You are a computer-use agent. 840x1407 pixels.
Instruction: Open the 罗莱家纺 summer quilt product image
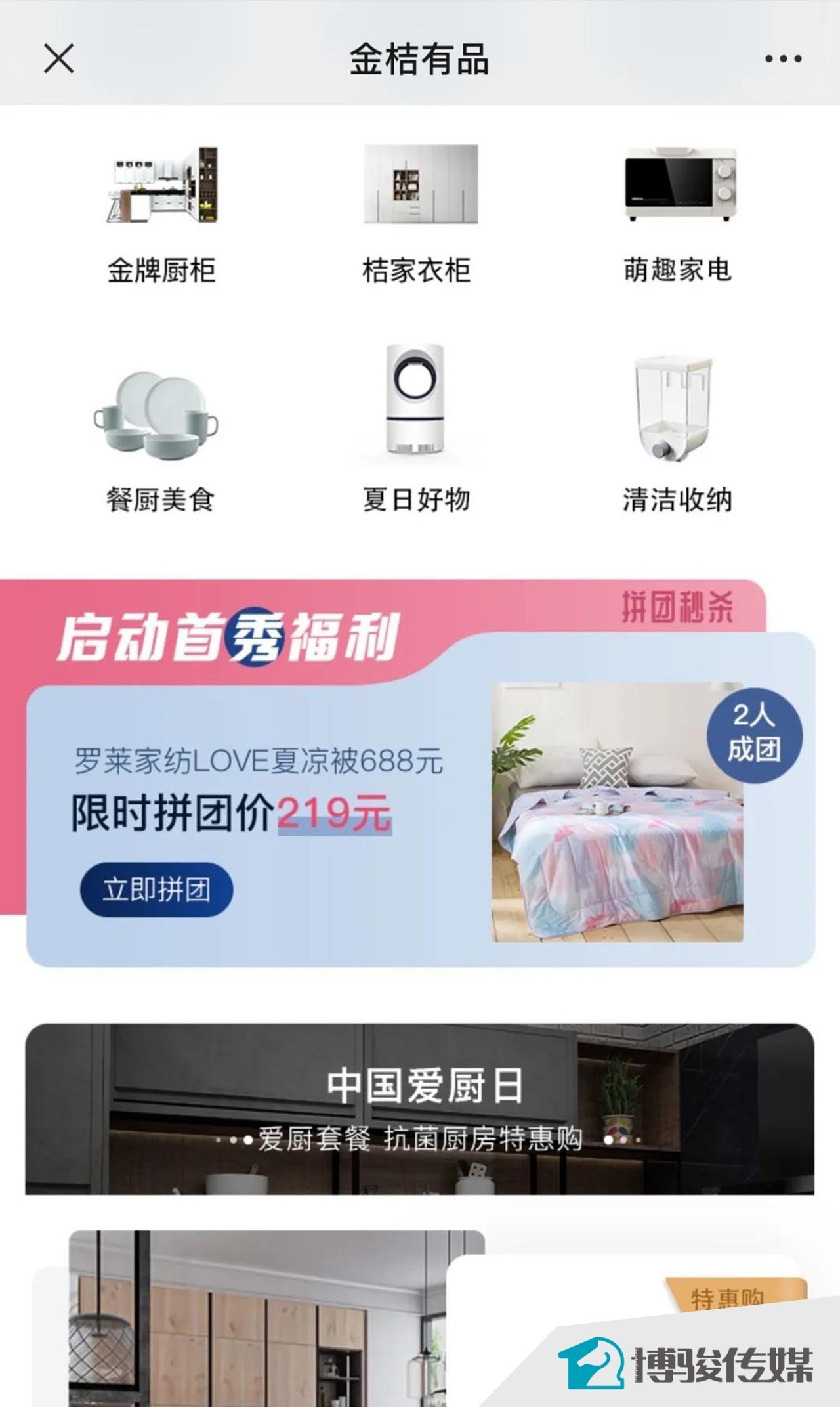618,812
